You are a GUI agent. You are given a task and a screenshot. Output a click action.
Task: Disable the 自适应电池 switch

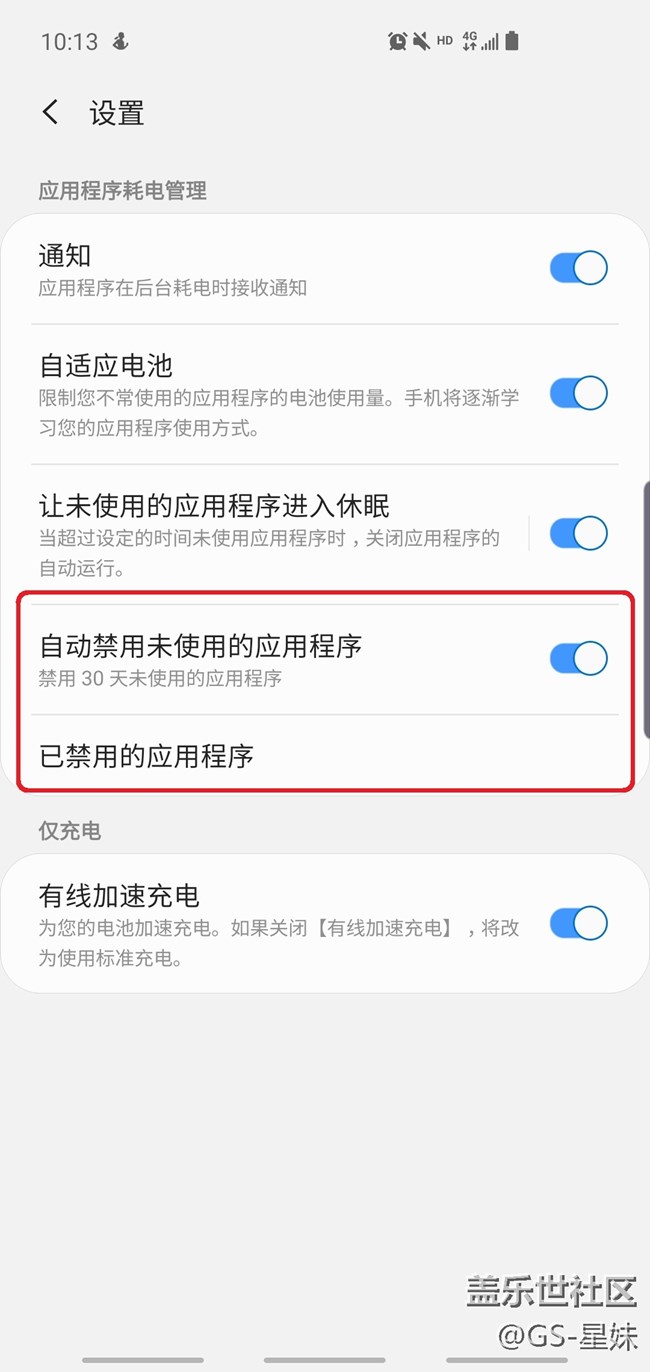coord(578,393)
